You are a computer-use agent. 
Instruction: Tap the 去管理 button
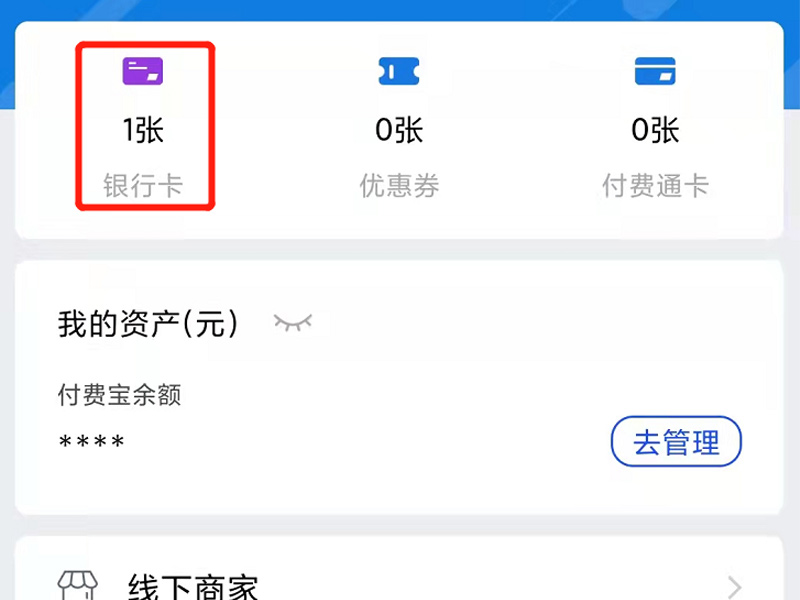pyautogui.click(x=676, y=441)
